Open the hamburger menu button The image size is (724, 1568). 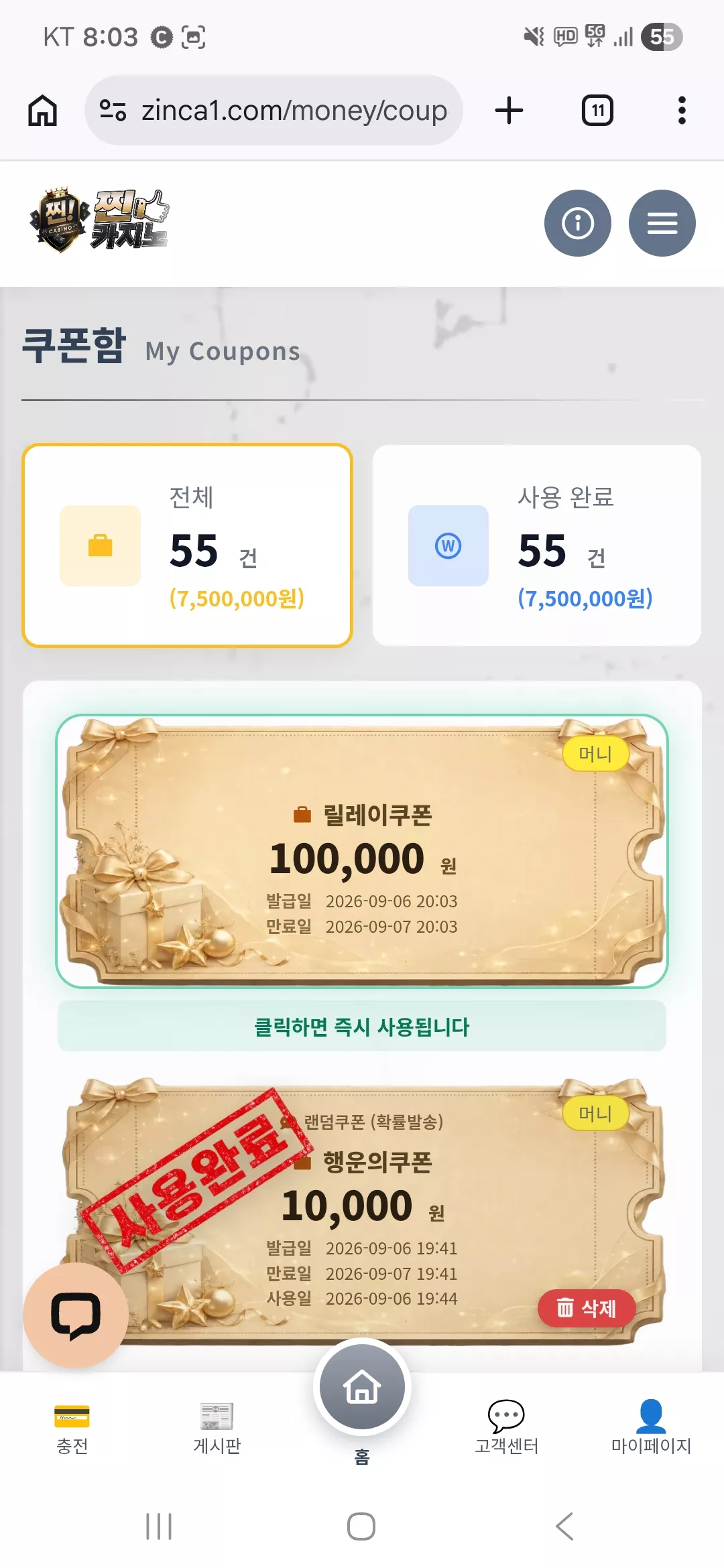(662, 223)
